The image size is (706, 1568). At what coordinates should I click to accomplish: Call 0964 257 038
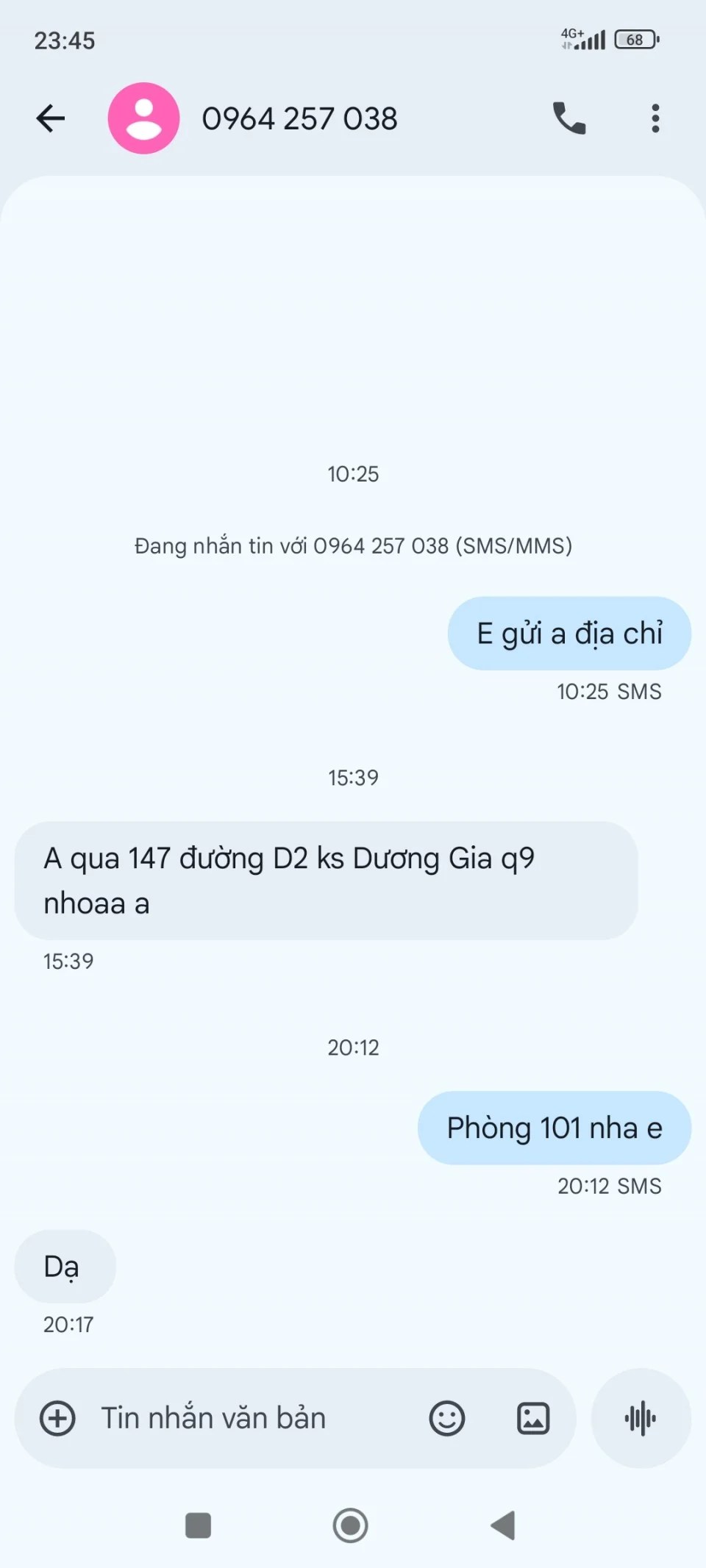click(x=568, y=118)
